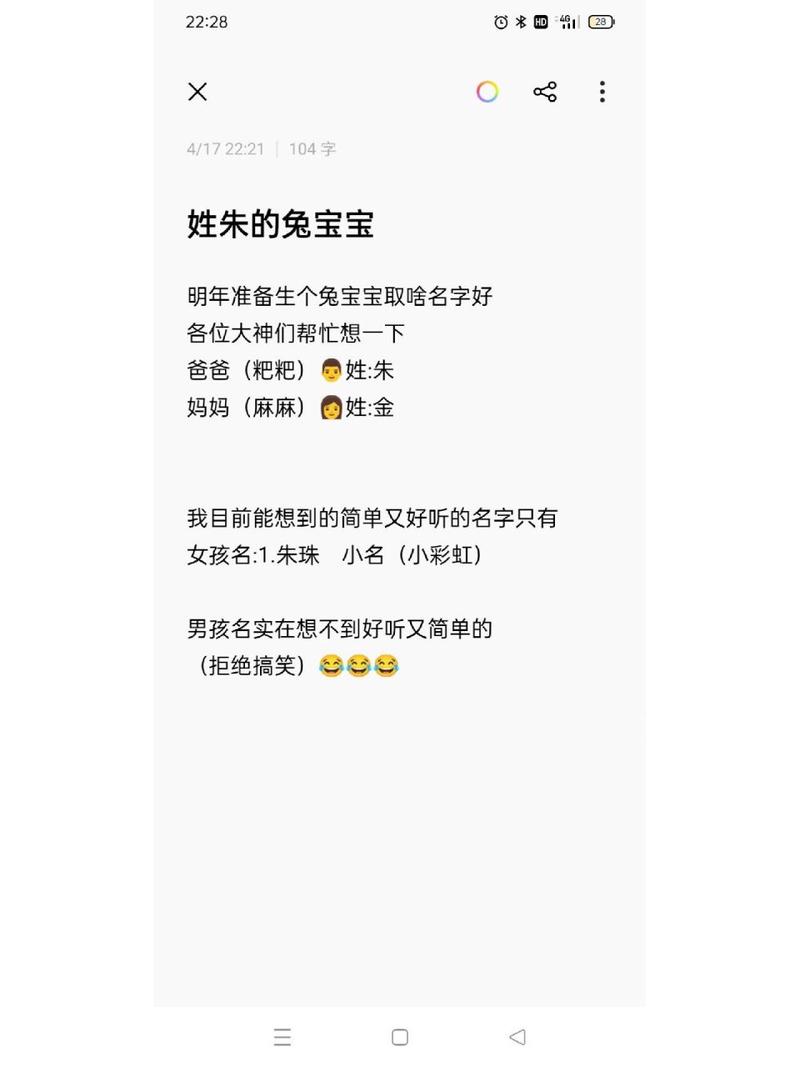
Task: Close the note with the X icon
Action: tap(198, 92)
